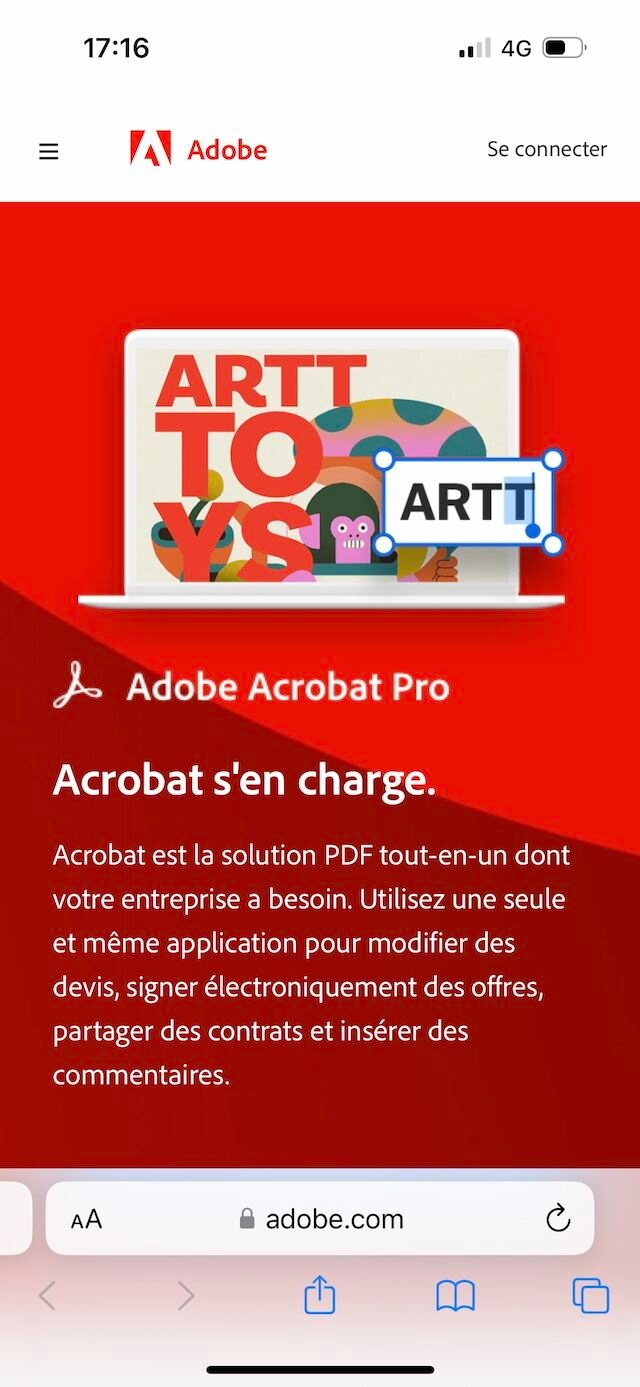Reload the current page
The width and height of the screenshot is (640, 1387).
(x=558, y=1218)
